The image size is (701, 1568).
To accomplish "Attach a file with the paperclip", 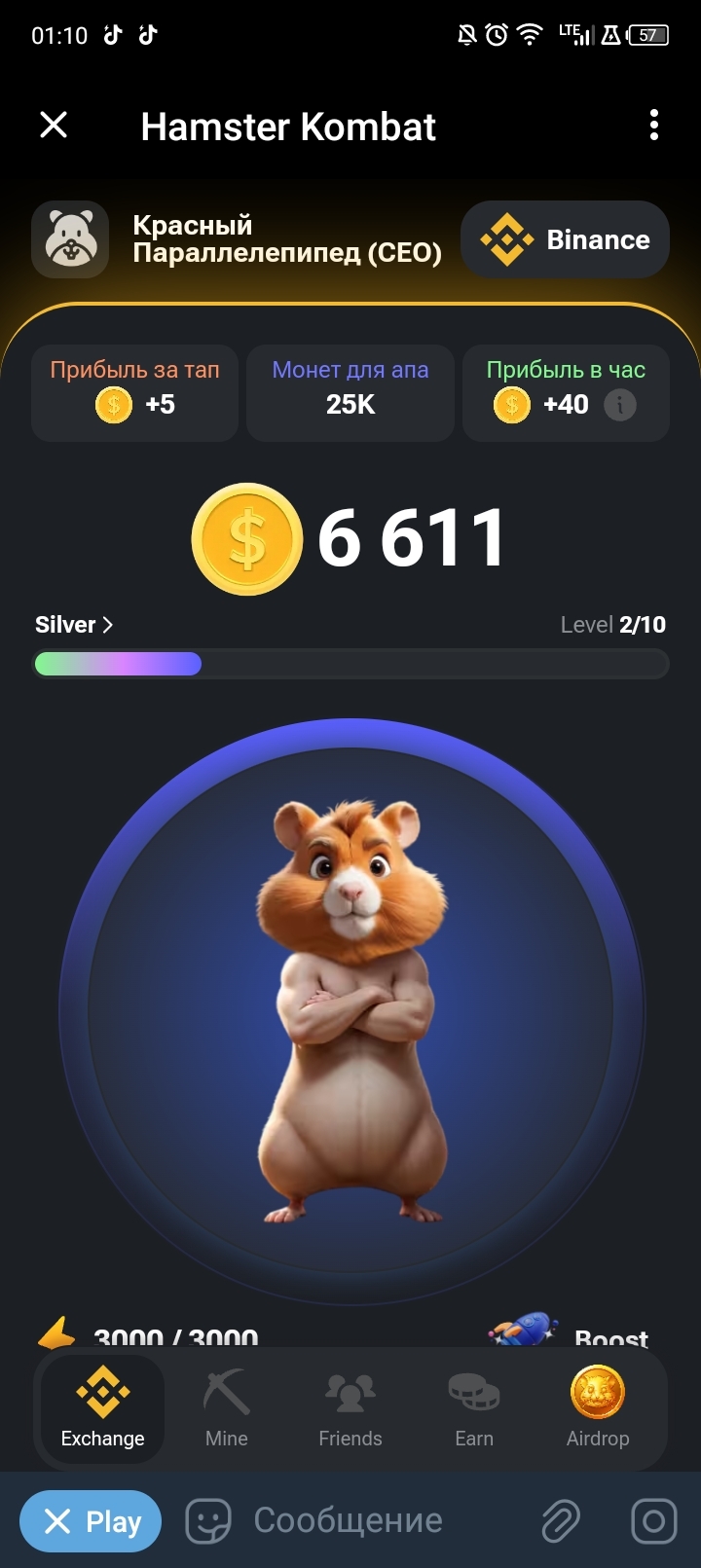I will (x=561, y=1520).
